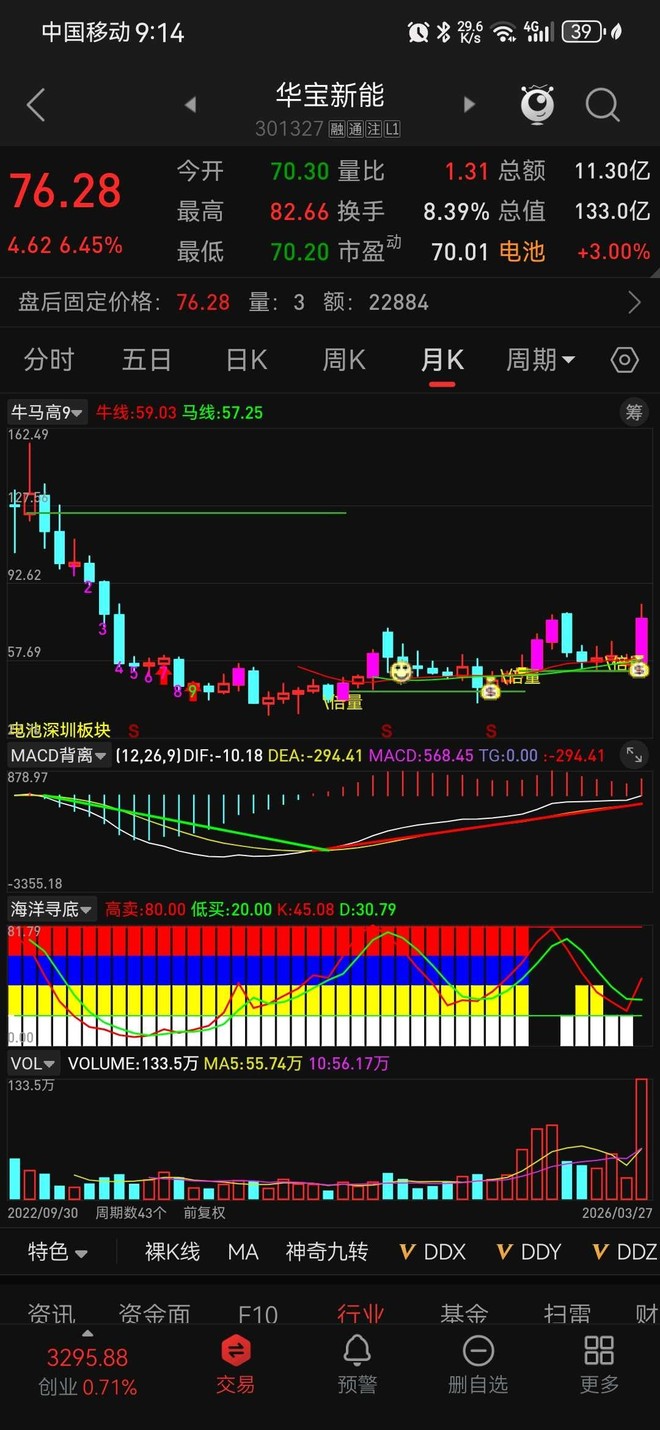Open the 交易 trade button
The image size is (660, 1430).
click(235, 1365)
